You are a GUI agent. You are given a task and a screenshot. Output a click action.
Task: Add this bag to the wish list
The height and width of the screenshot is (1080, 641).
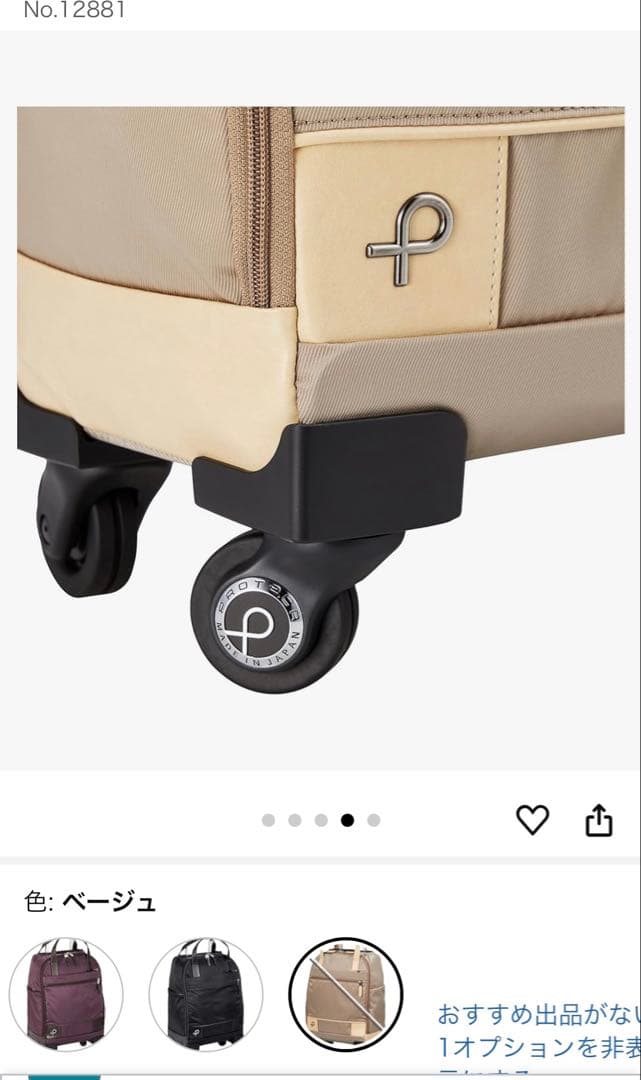tap(532, 820)
